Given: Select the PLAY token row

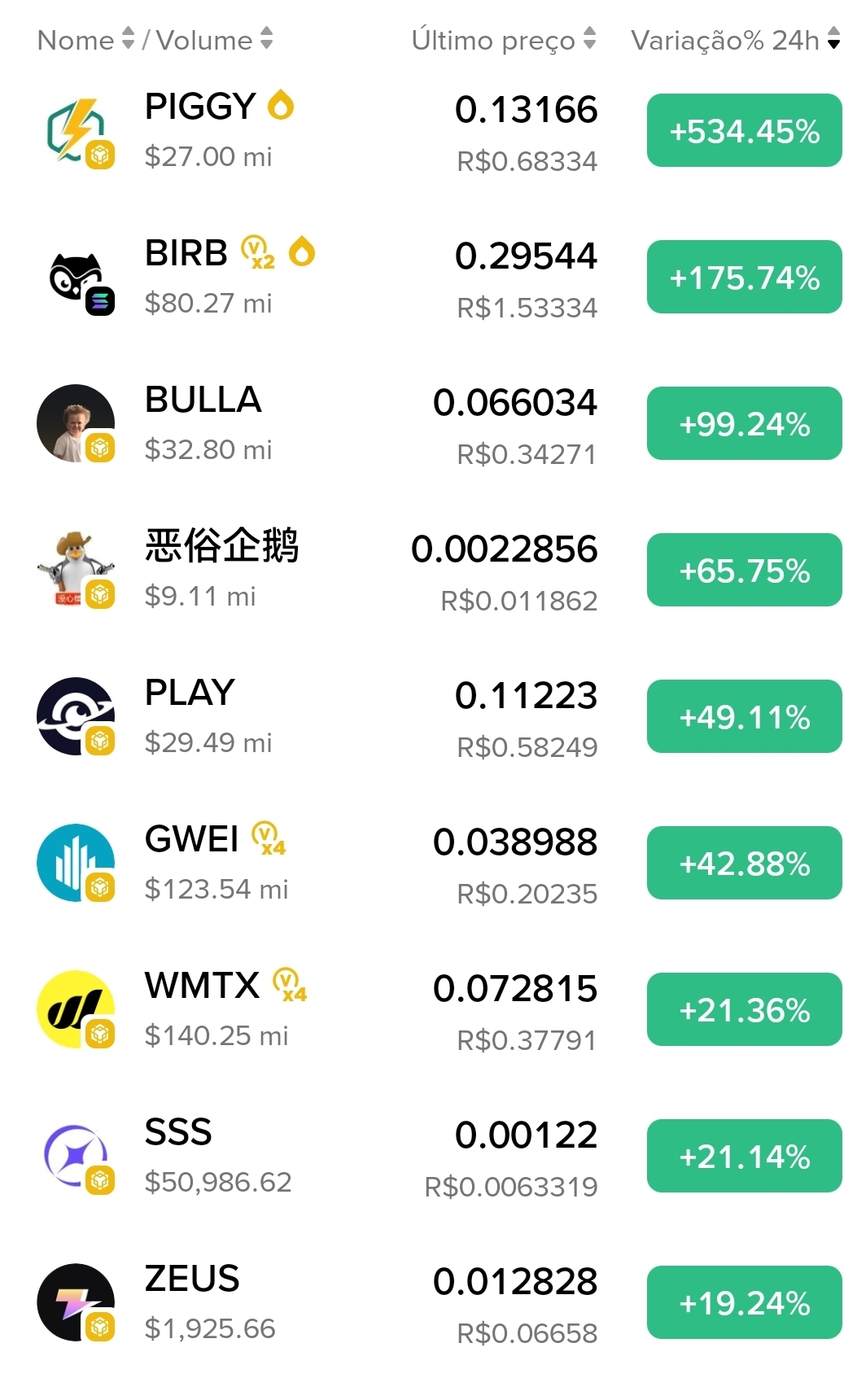Looking at the screenshot, I should (x=190, y=693).
